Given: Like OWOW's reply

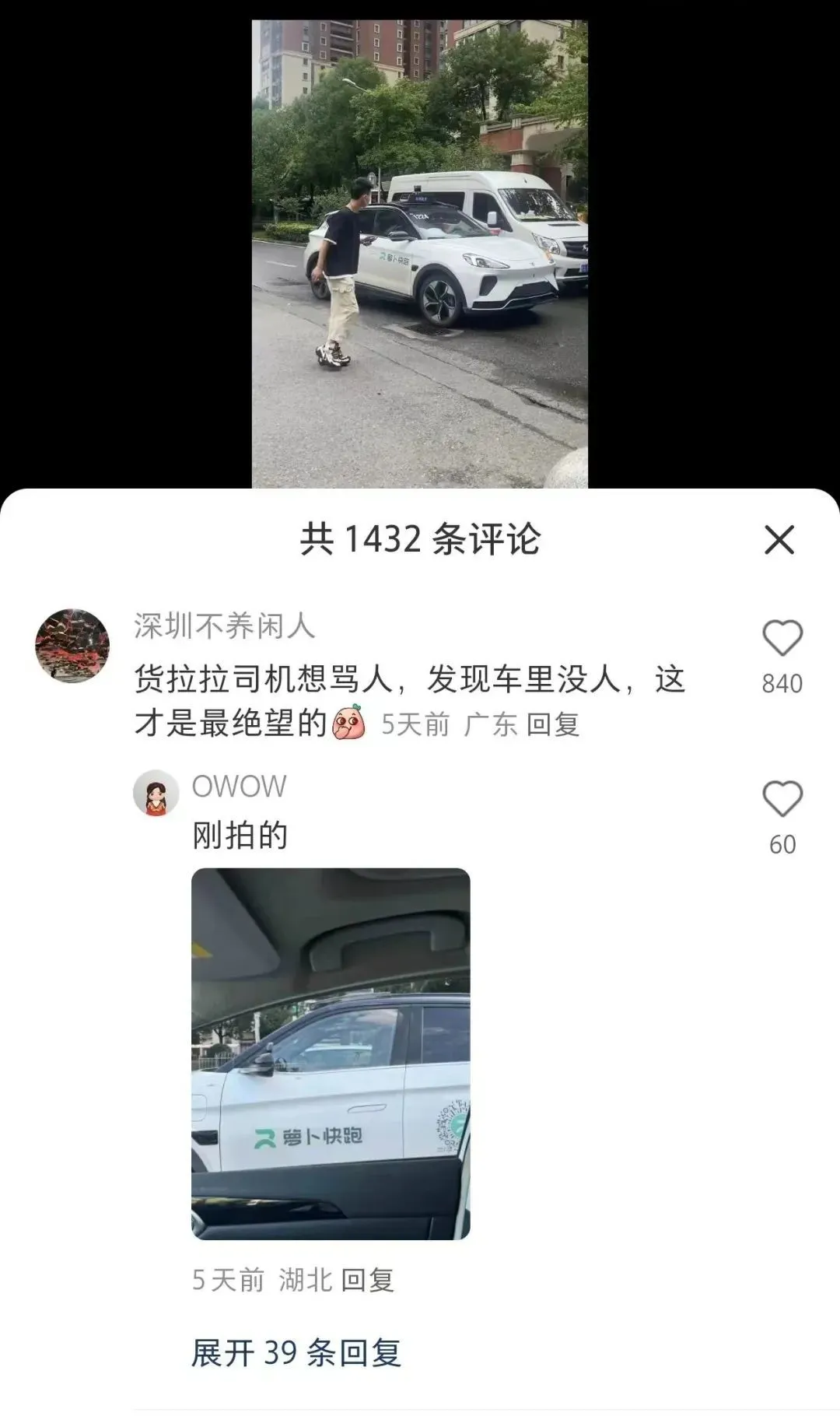Looking at the screenshot, I should click(x=782, y=800).
